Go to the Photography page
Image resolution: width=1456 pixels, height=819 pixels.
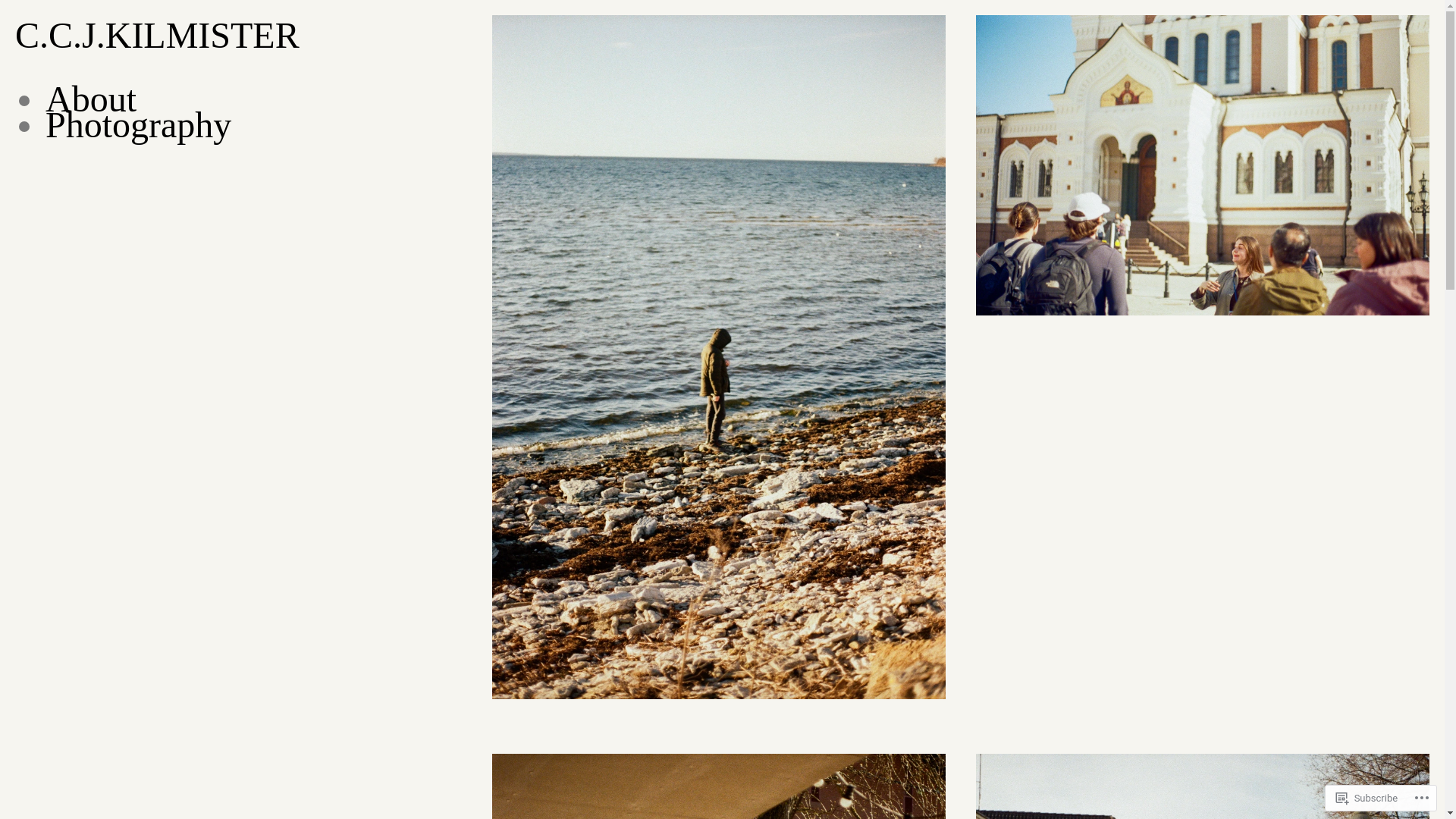138,125
